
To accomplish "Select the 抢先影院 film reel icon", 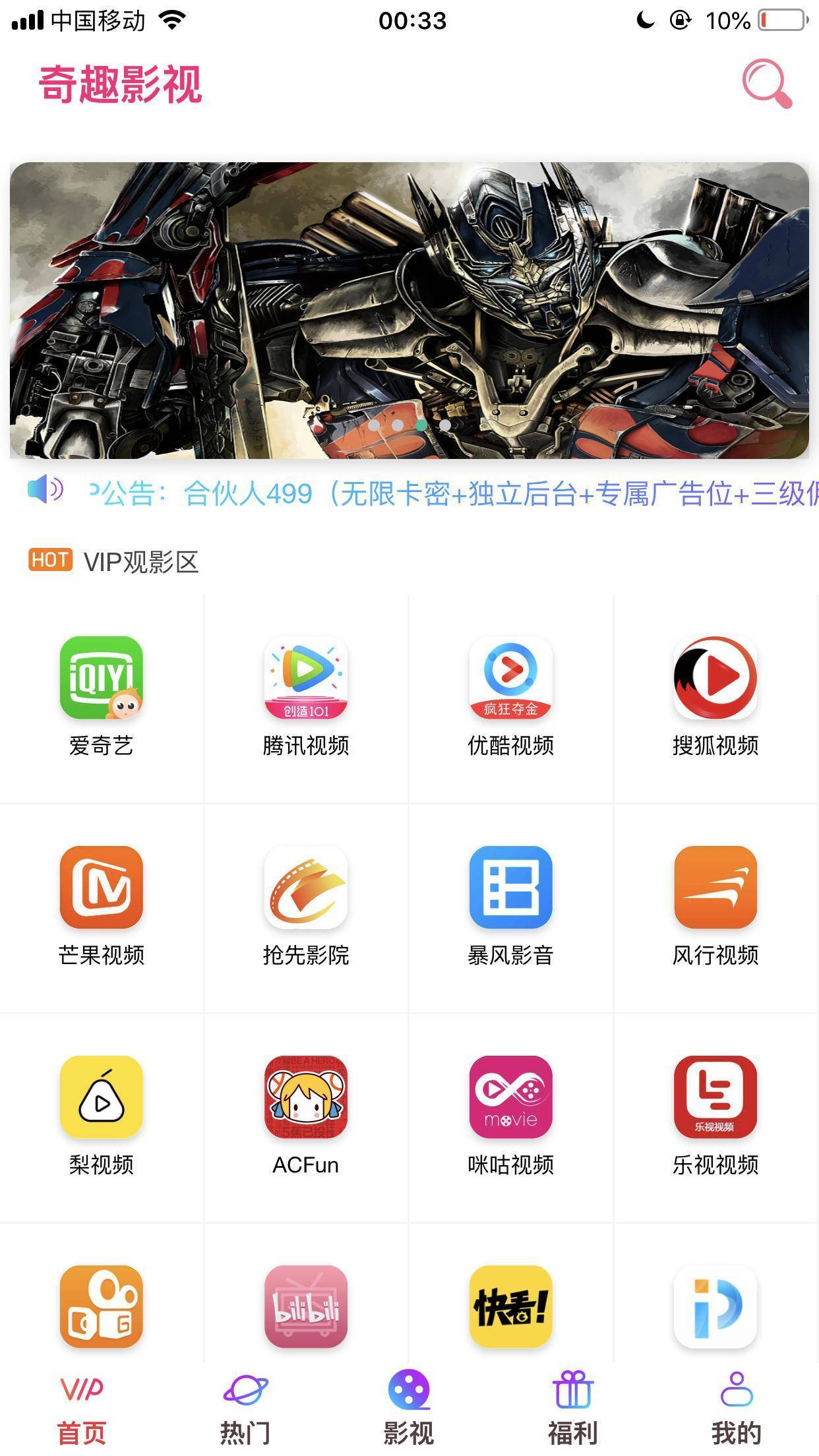I will click(x=305, y=888).
